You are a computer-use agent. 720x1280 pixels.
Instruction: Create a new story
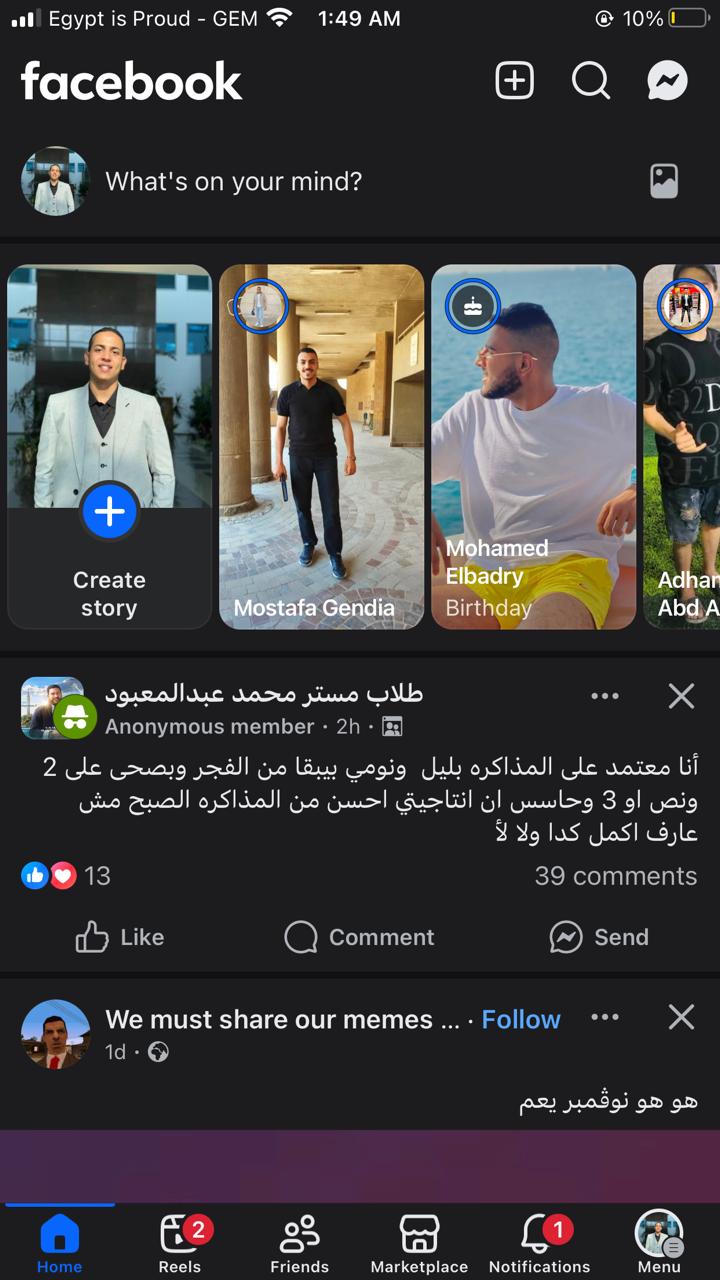109,512
